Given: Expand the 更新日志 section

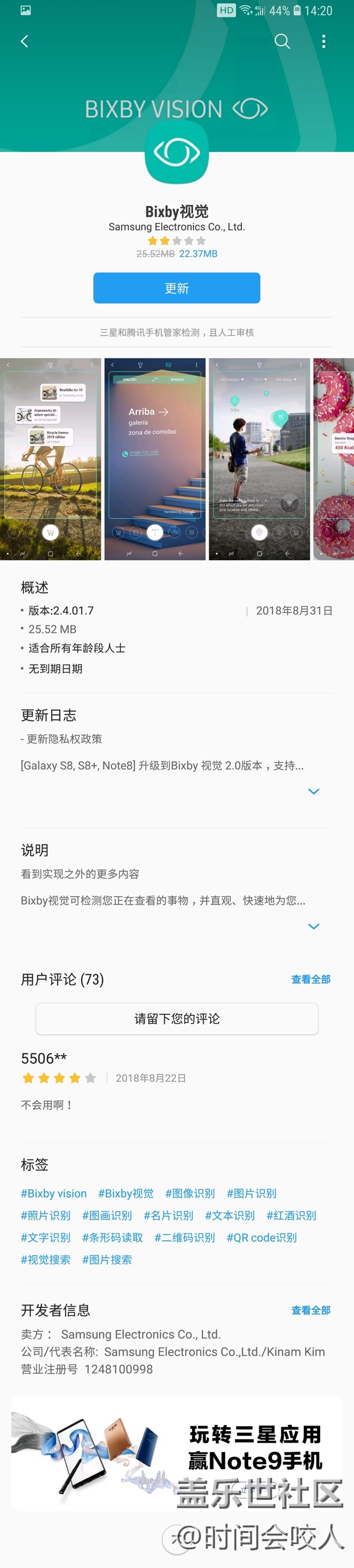Looking at the screenshot, I should point(314,791).
